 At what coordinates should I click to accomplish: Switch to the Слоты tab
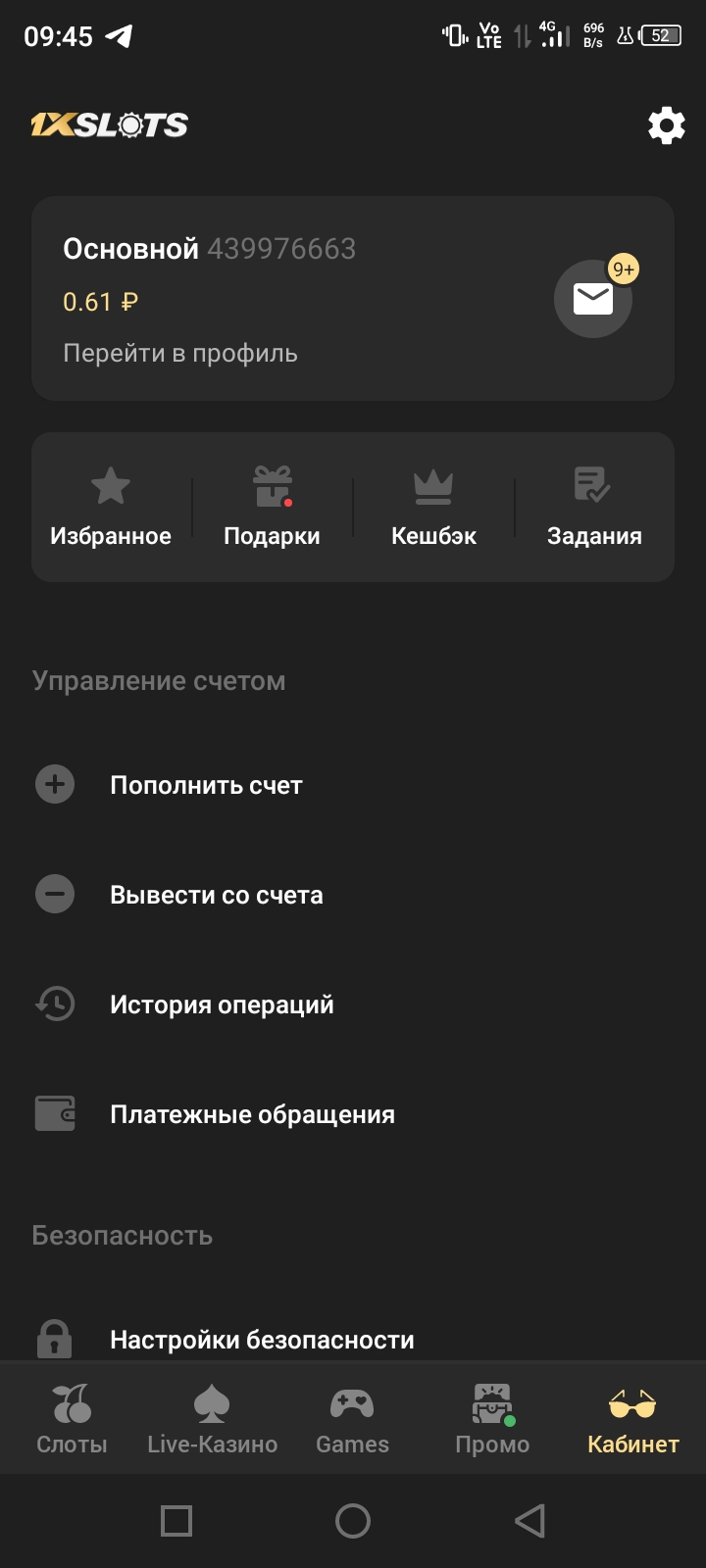pyautogui.click(x=72, y=1418)
